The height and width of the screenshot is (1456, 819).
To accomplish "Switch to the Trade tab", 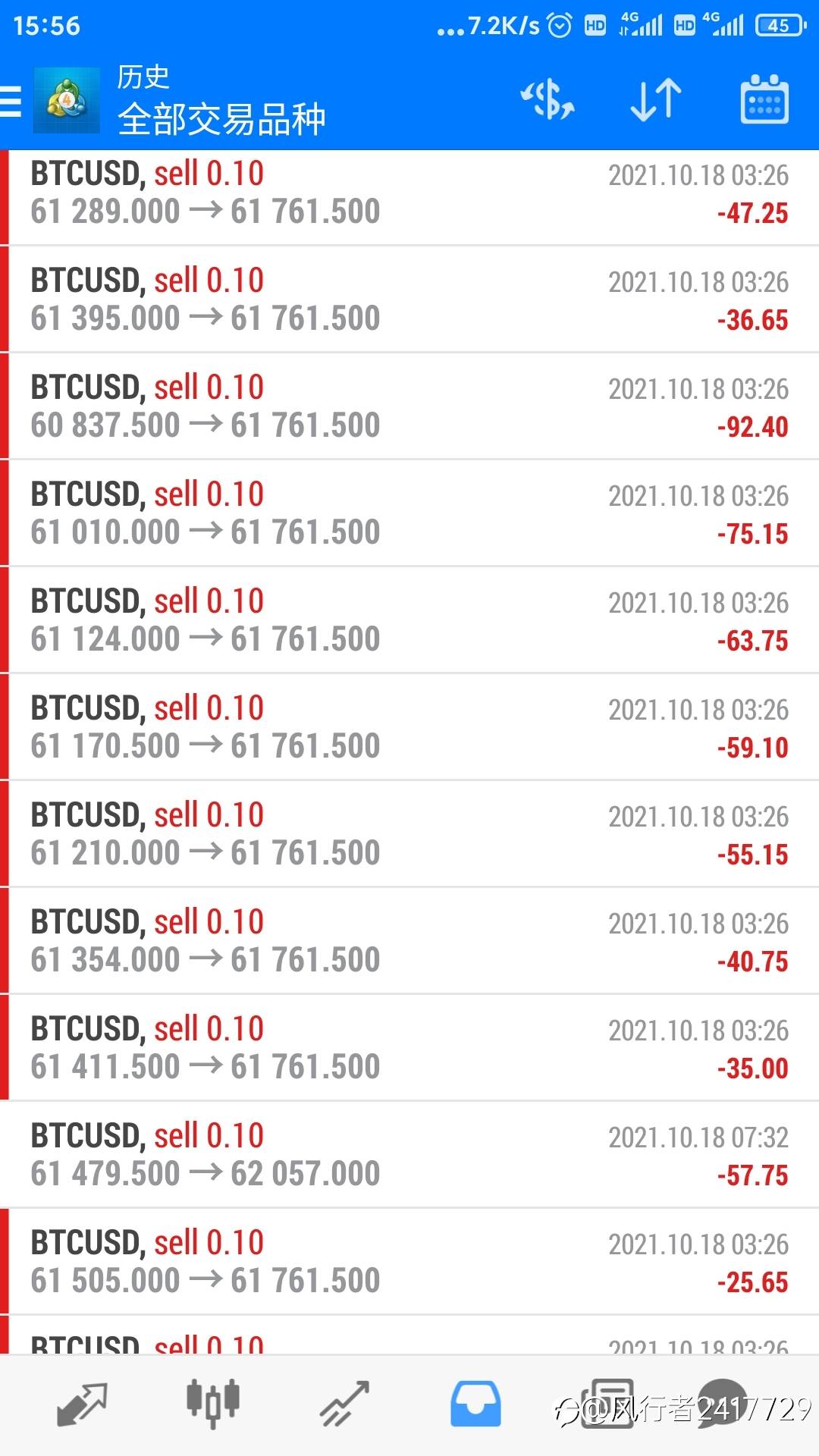I will (344, 1404).
